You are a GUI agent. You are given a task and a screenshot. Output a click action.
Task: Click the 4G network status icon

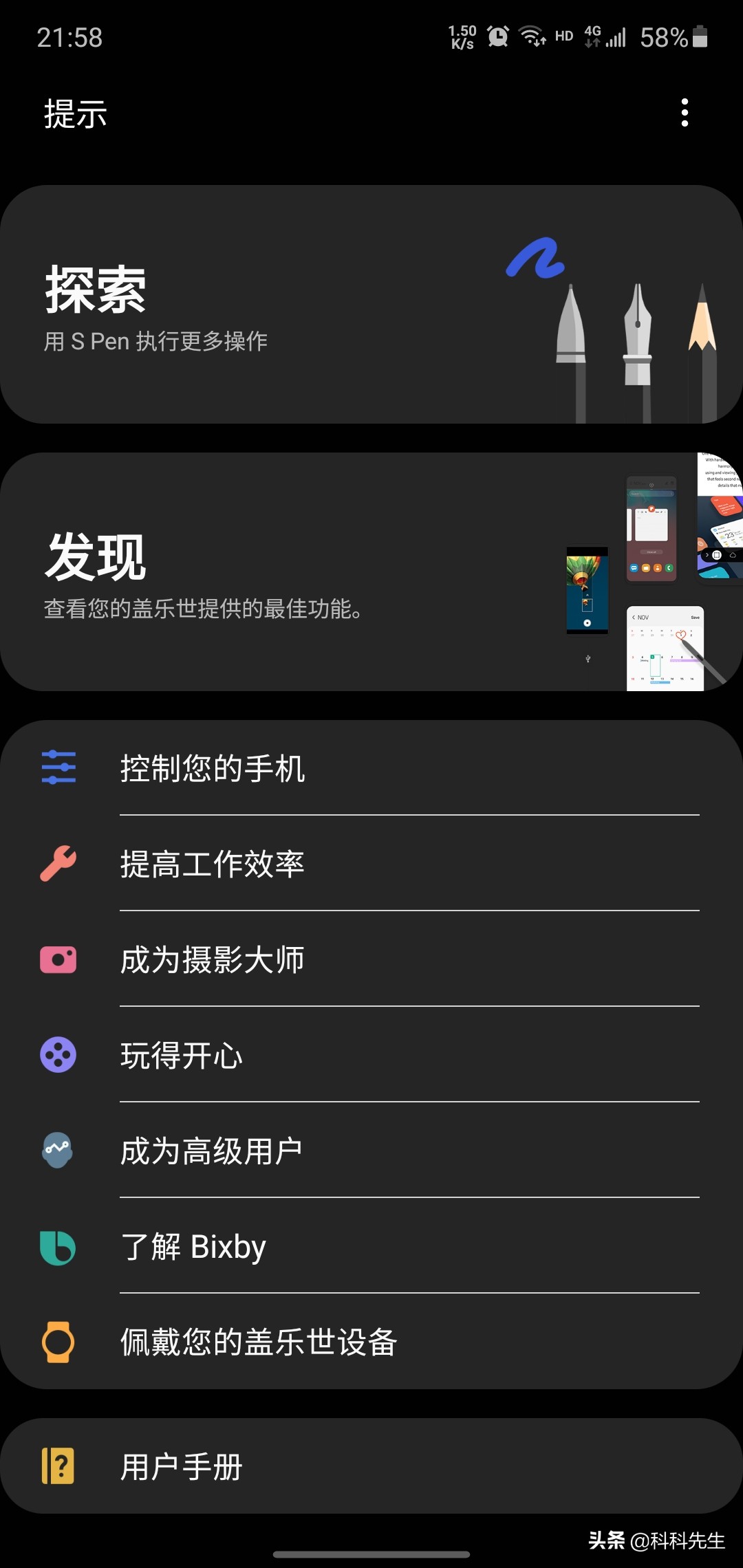click(593, 34)
